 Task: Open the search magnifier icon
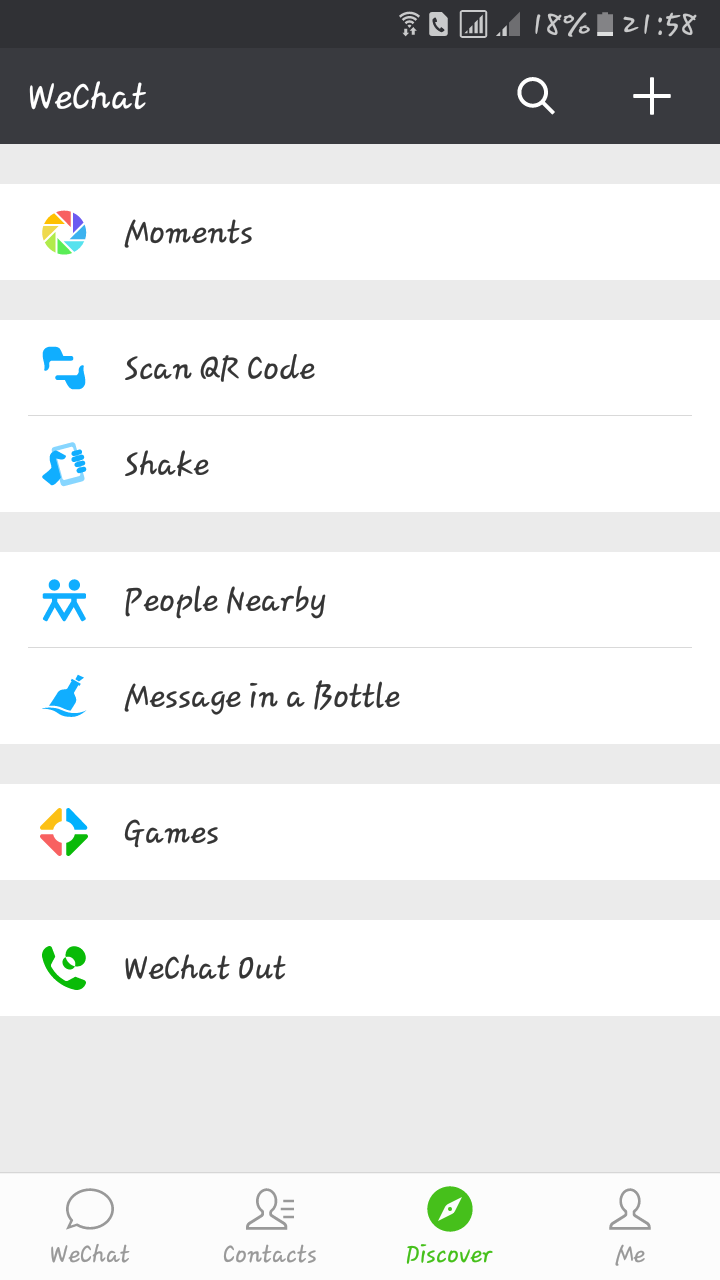point(536,97)
